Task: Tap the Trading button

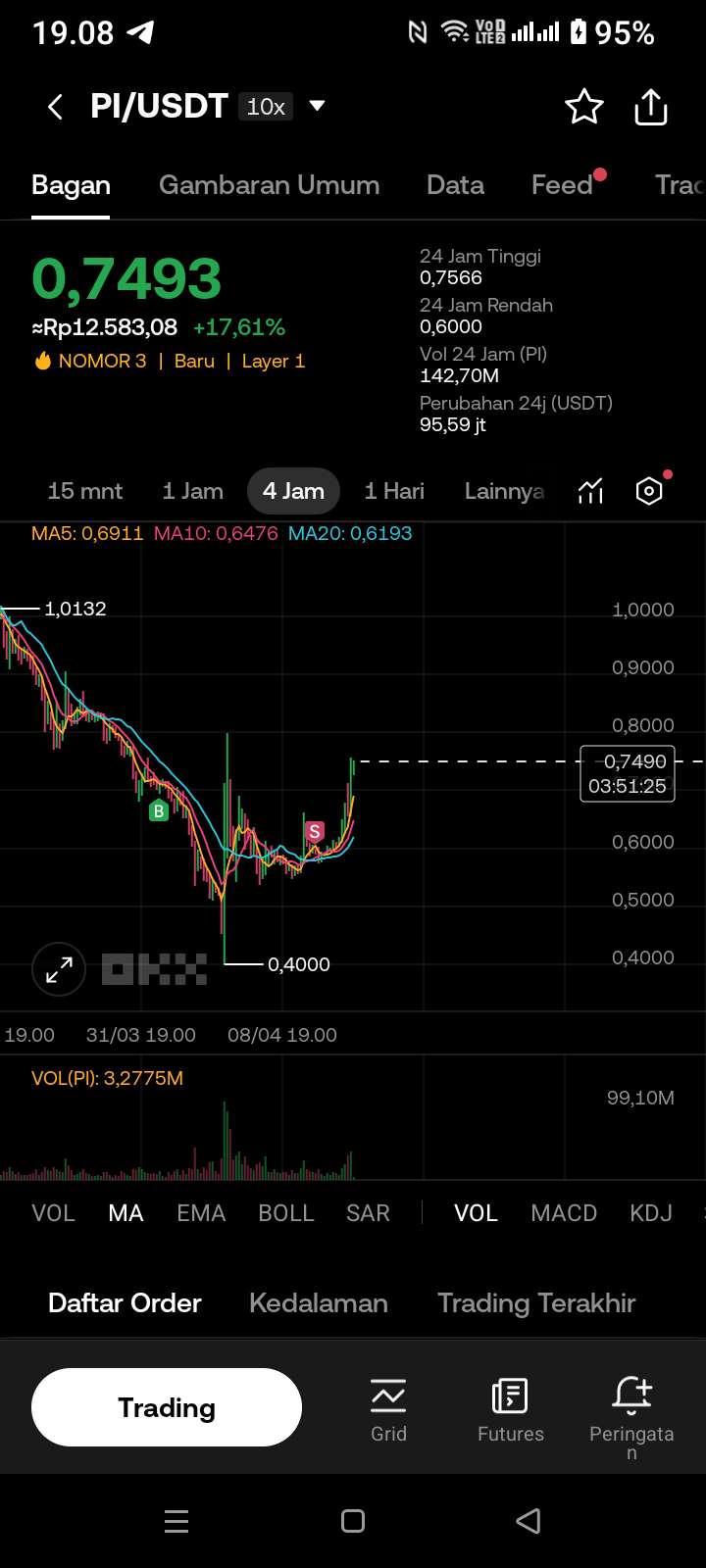Action: (x=167, y=1407)
